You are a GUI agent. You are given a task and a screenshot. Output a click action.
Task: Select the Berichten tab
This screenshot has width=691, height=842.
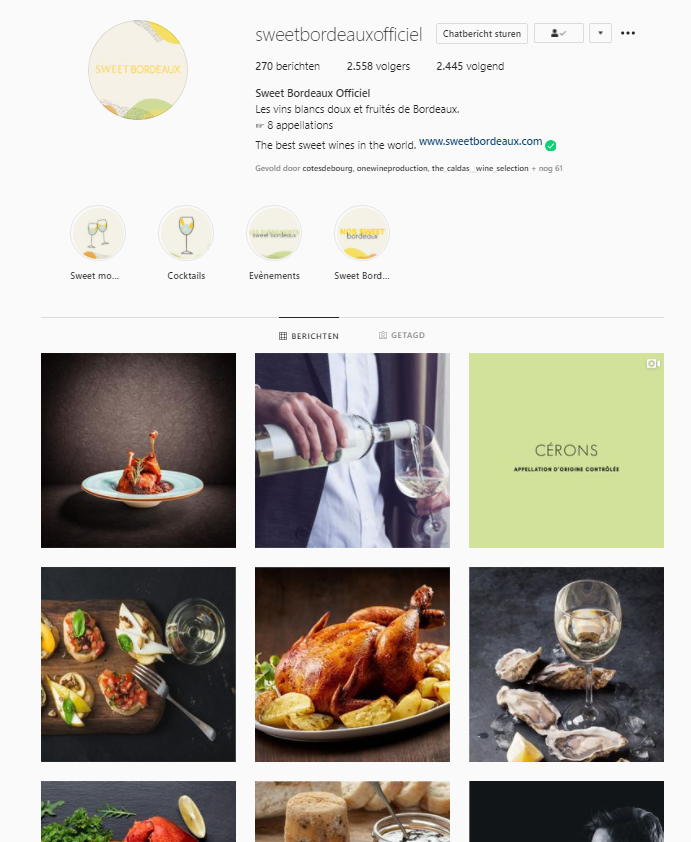(x=309, y=336)
